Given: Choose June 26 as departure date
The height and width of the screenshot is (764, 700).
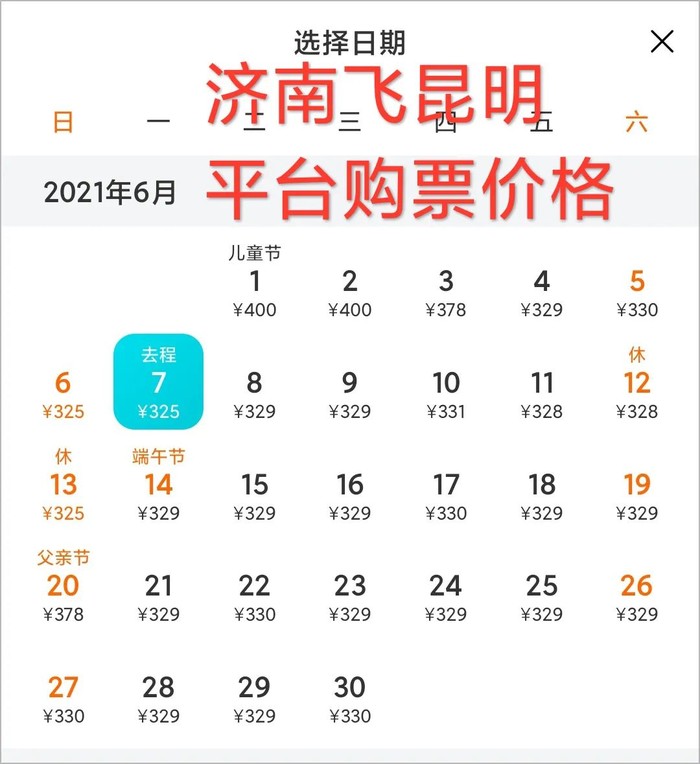Looking at the screenshot, I should [637, 597].
